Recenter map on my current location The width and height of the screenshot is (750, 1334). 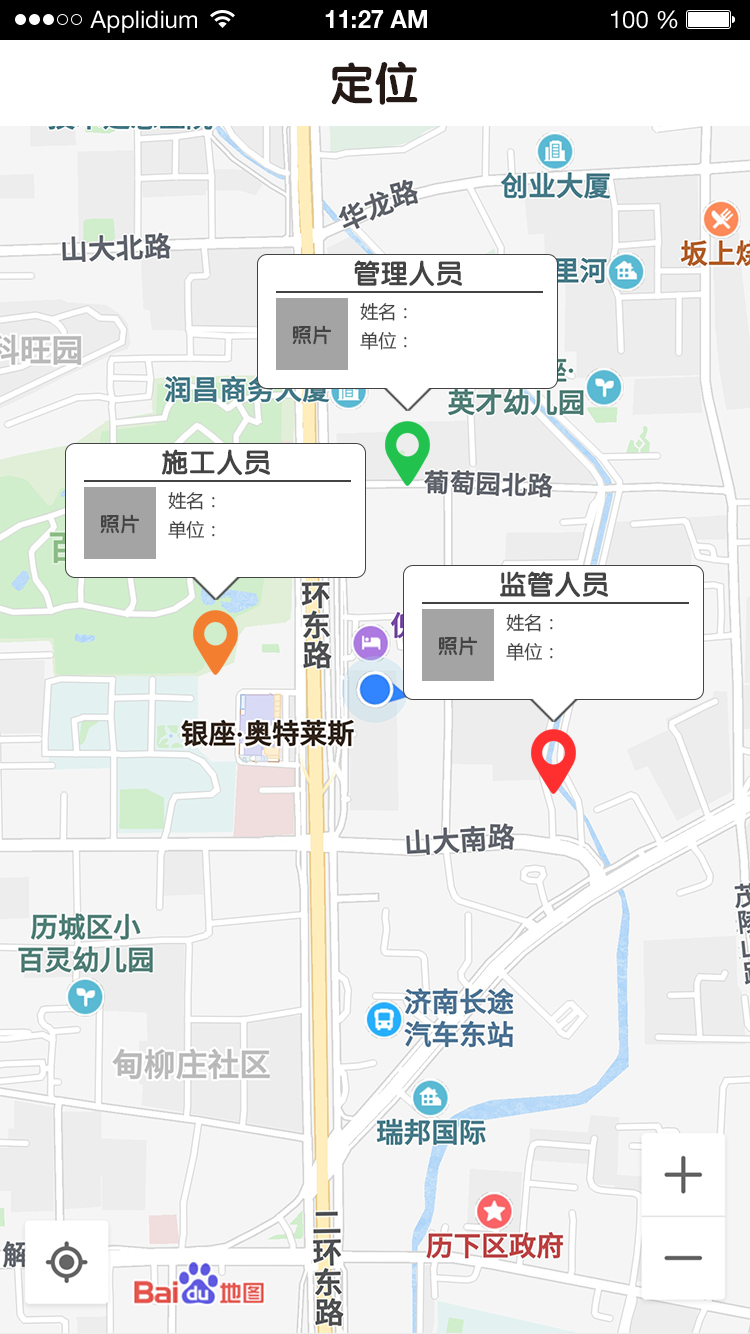(67, 1262)
